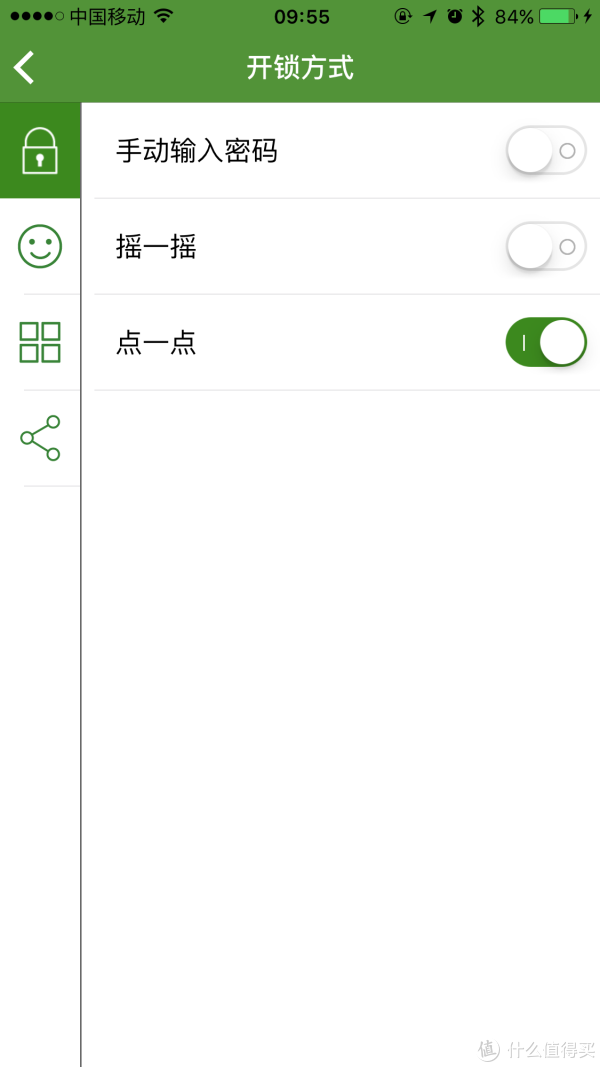600x1067 pixels.
Task: Enable the 手动输入密码 switch
Action: (546, 150)
